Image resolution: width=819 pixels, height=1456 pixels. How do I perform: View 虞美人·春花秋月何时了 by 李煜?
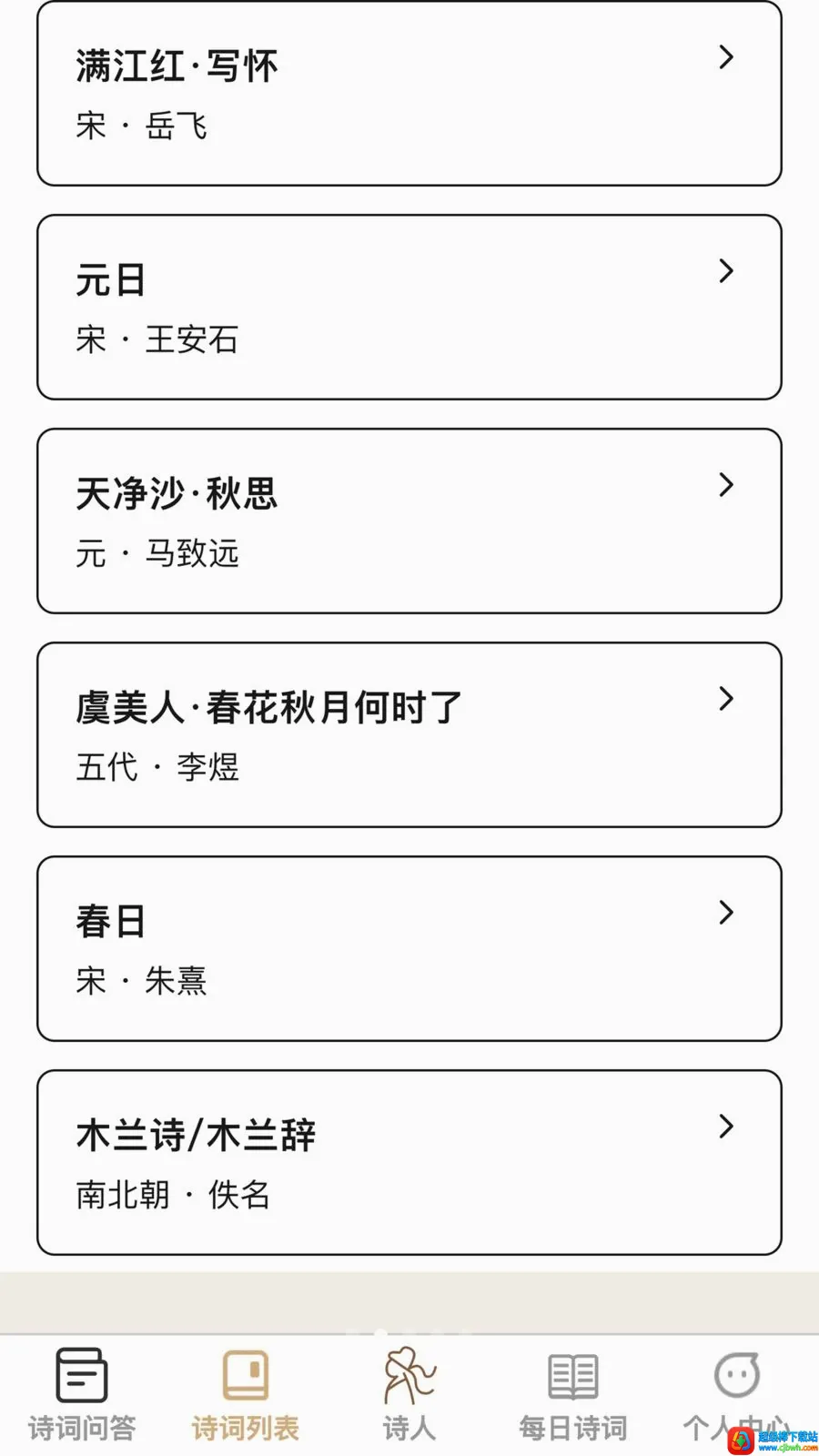[x=409, y=735]
